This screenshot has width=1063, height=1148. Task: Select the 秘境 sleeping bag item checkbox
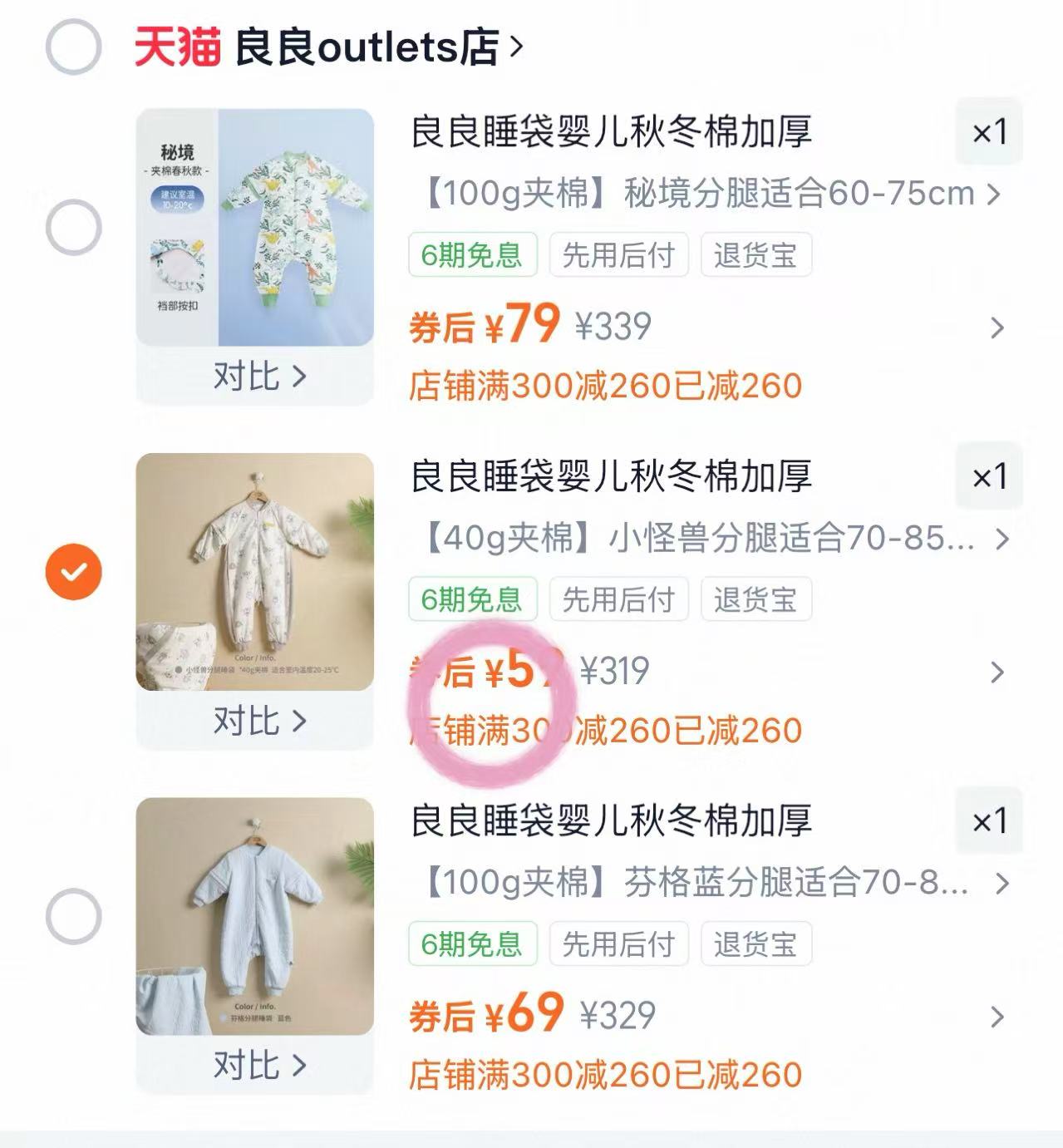[x=72, y=225]
